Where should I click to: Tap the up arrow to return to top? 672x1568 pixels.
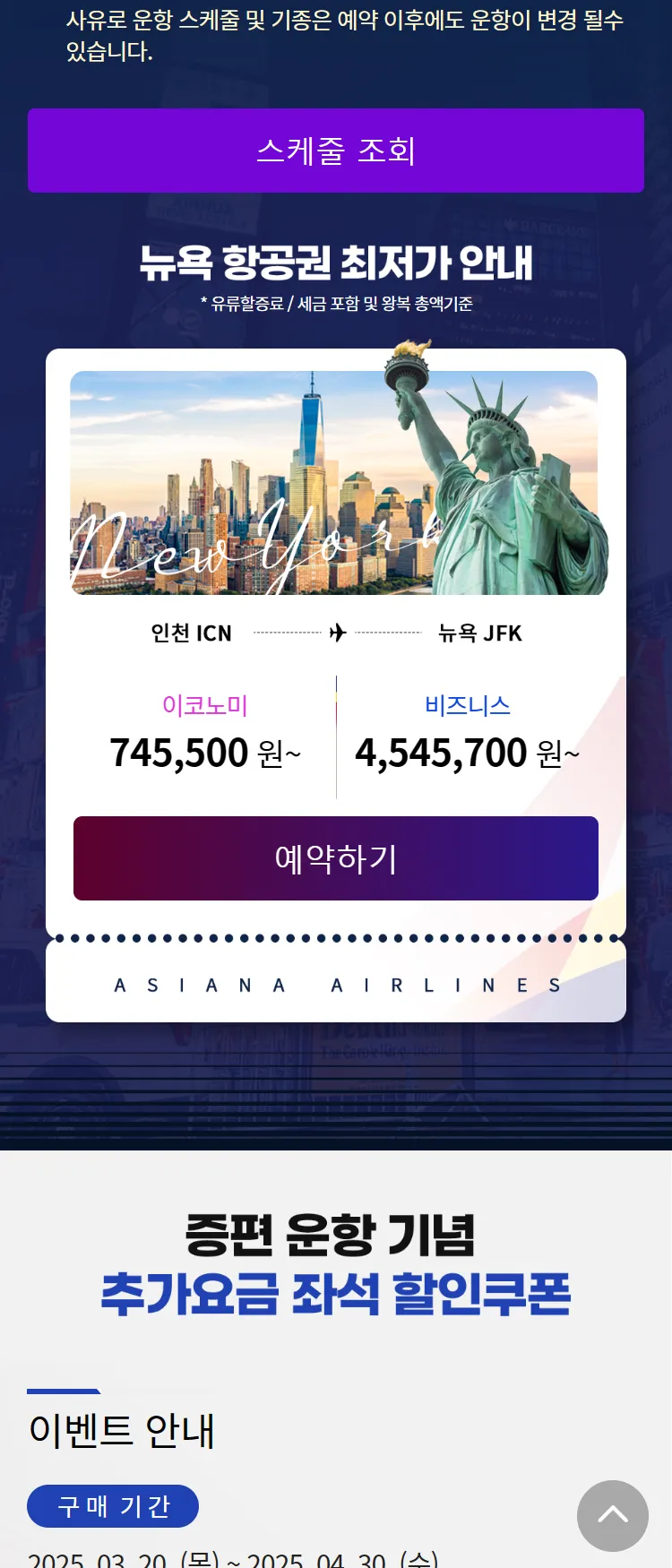tap(613, 1516)
